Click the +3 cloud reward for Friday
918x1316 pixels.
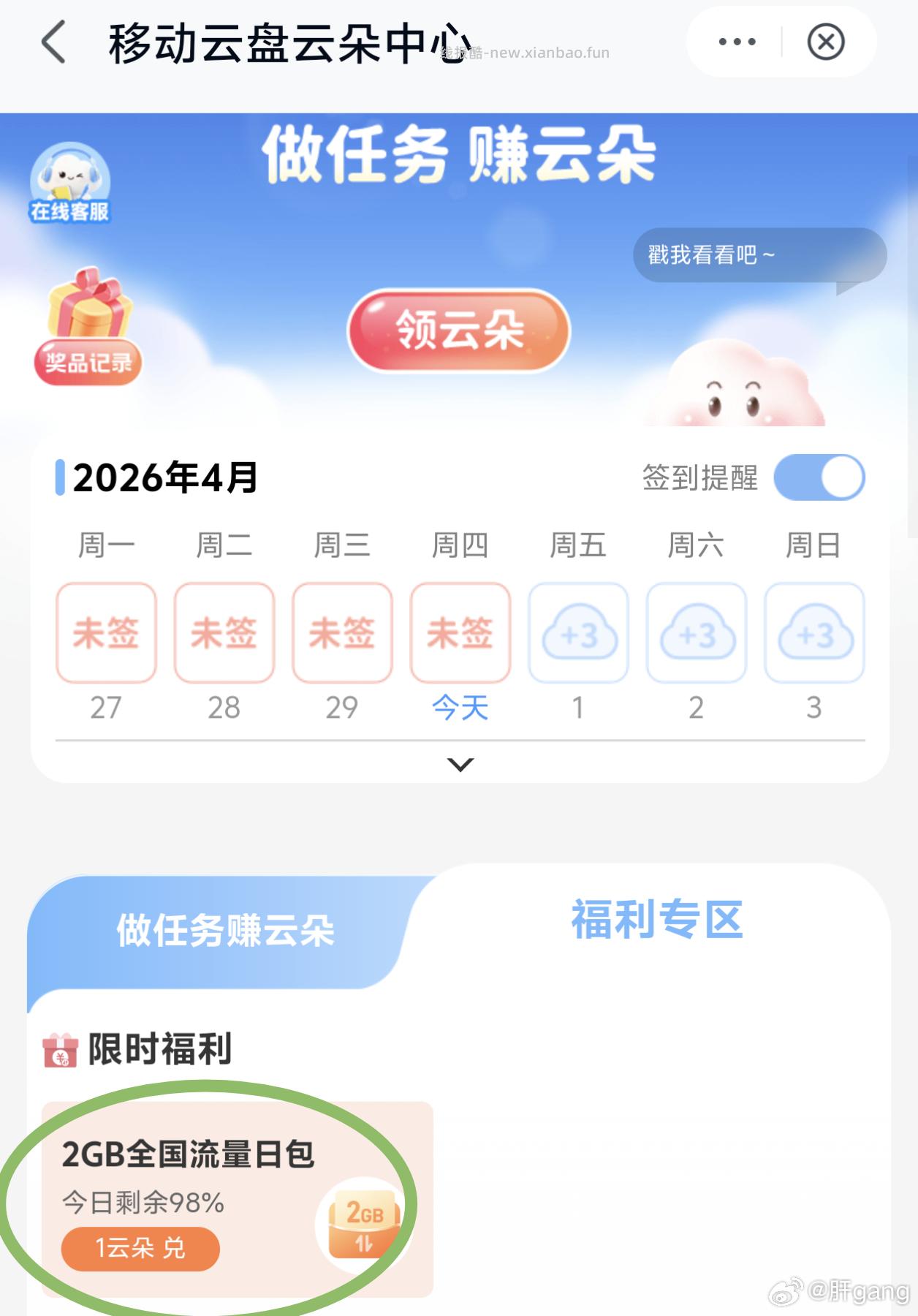tap(578, 632)
